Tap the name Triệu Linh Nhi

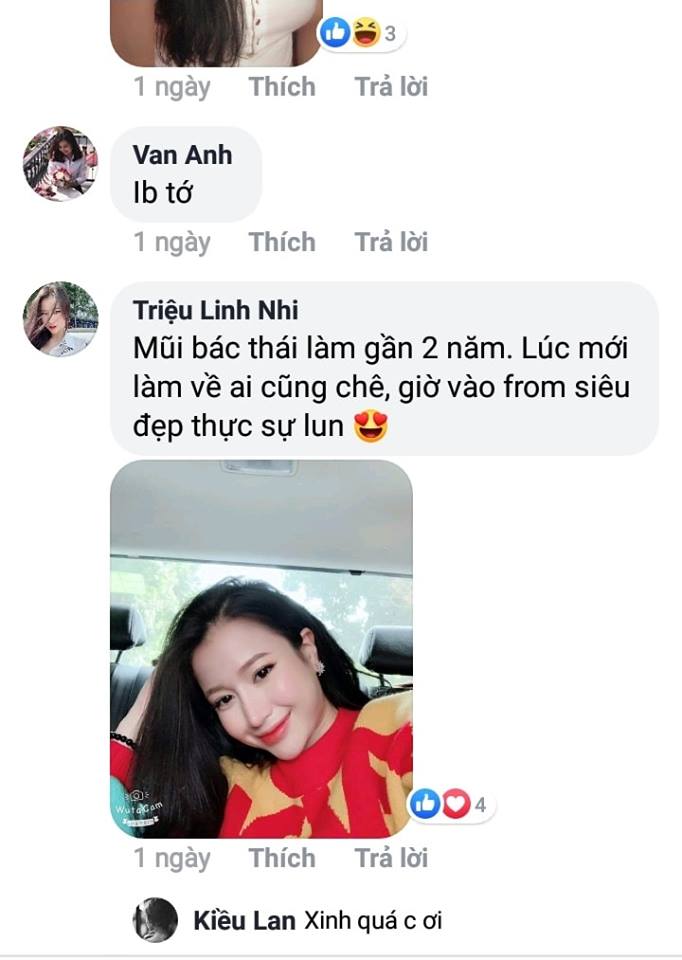tap(215, 310)
